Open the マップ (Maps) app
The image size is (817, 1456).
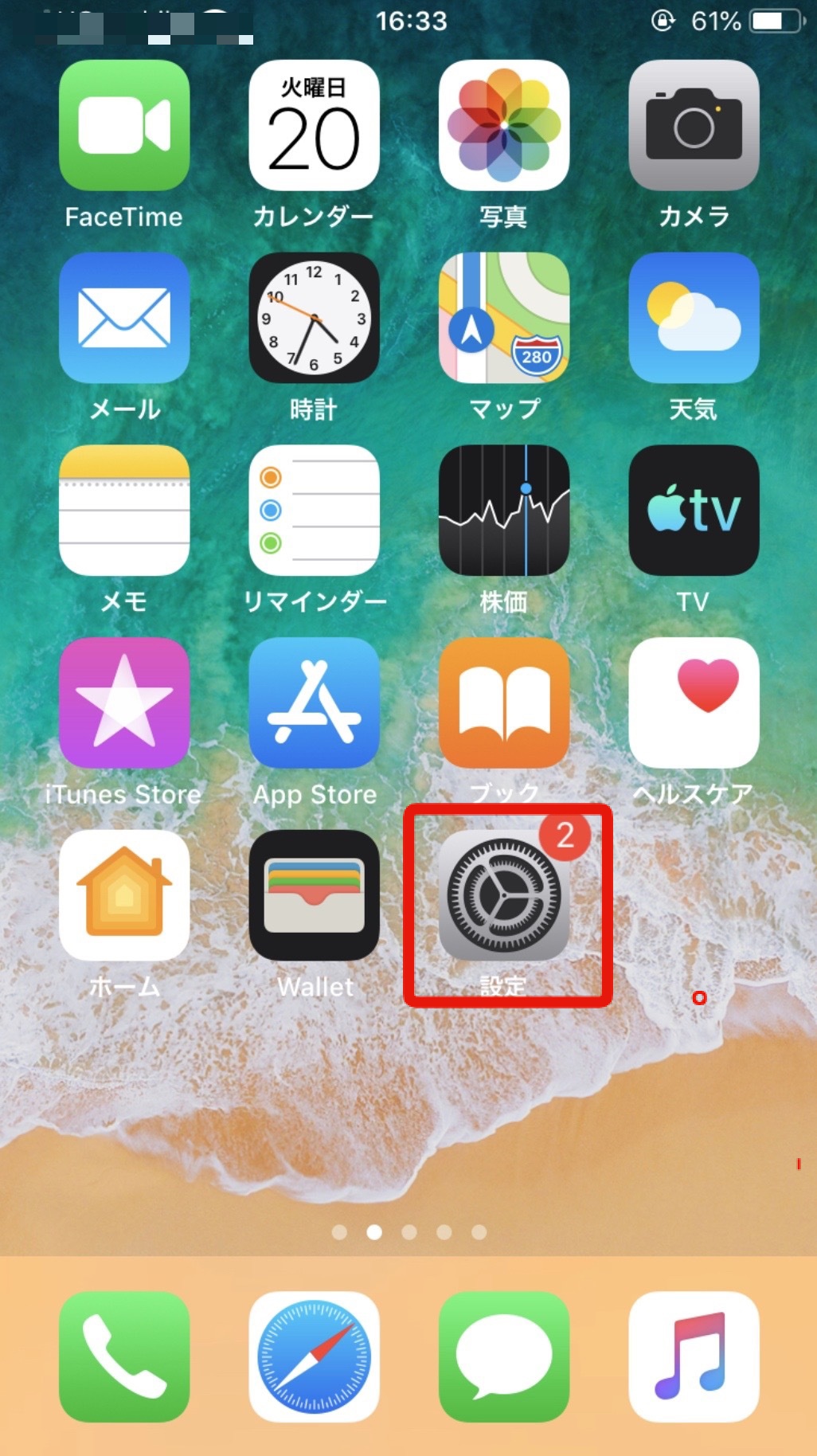[503, 320]
